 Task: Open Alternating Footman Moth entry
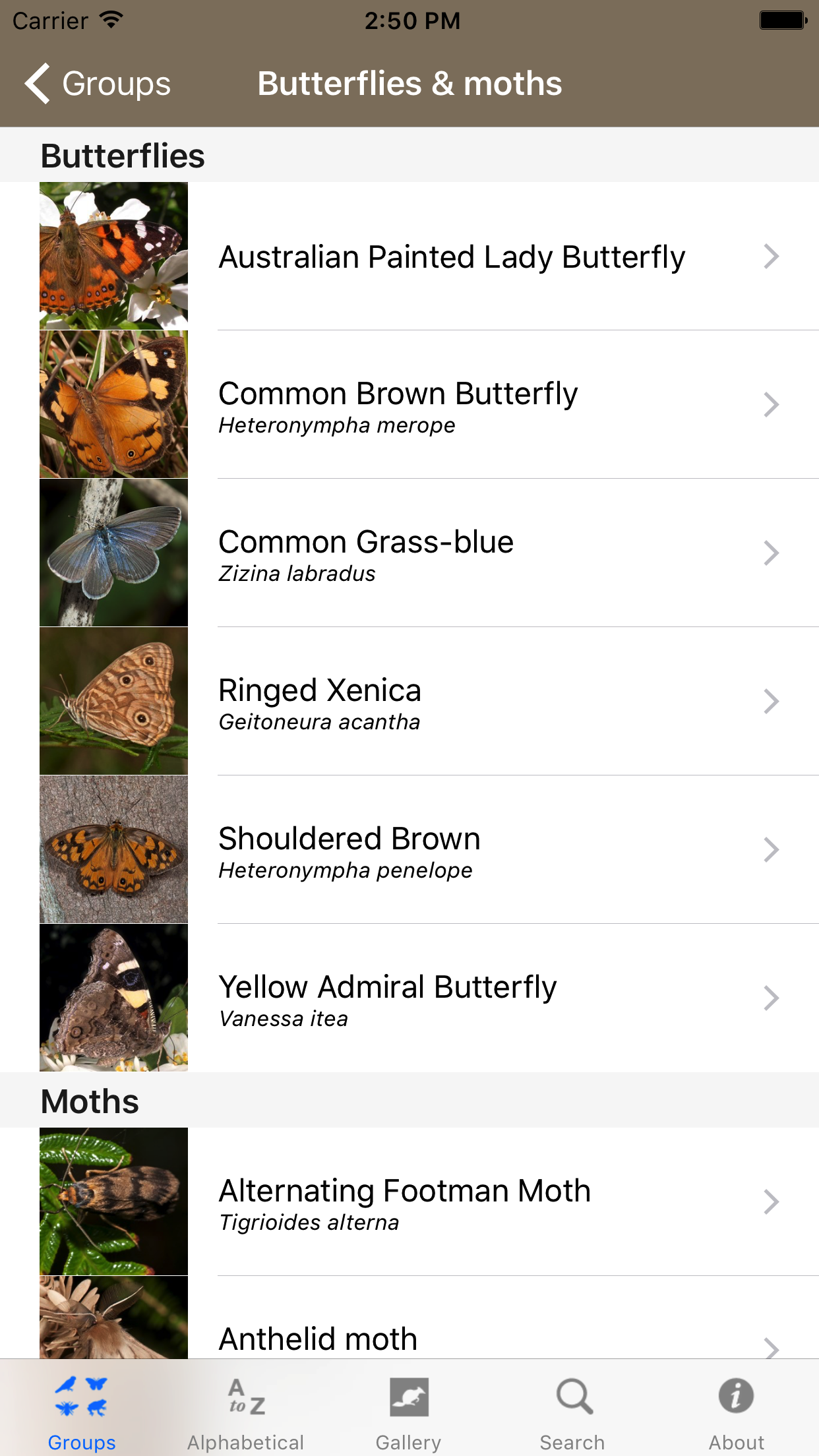[x=452, y=1202]
